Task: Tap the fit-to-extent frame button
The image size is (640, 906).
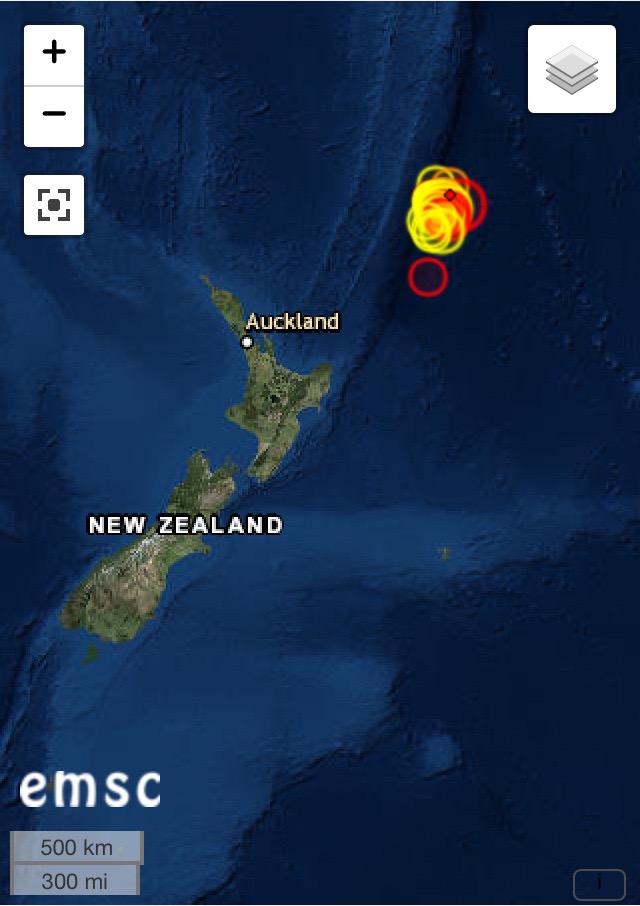Action: [x=54, y=205]
